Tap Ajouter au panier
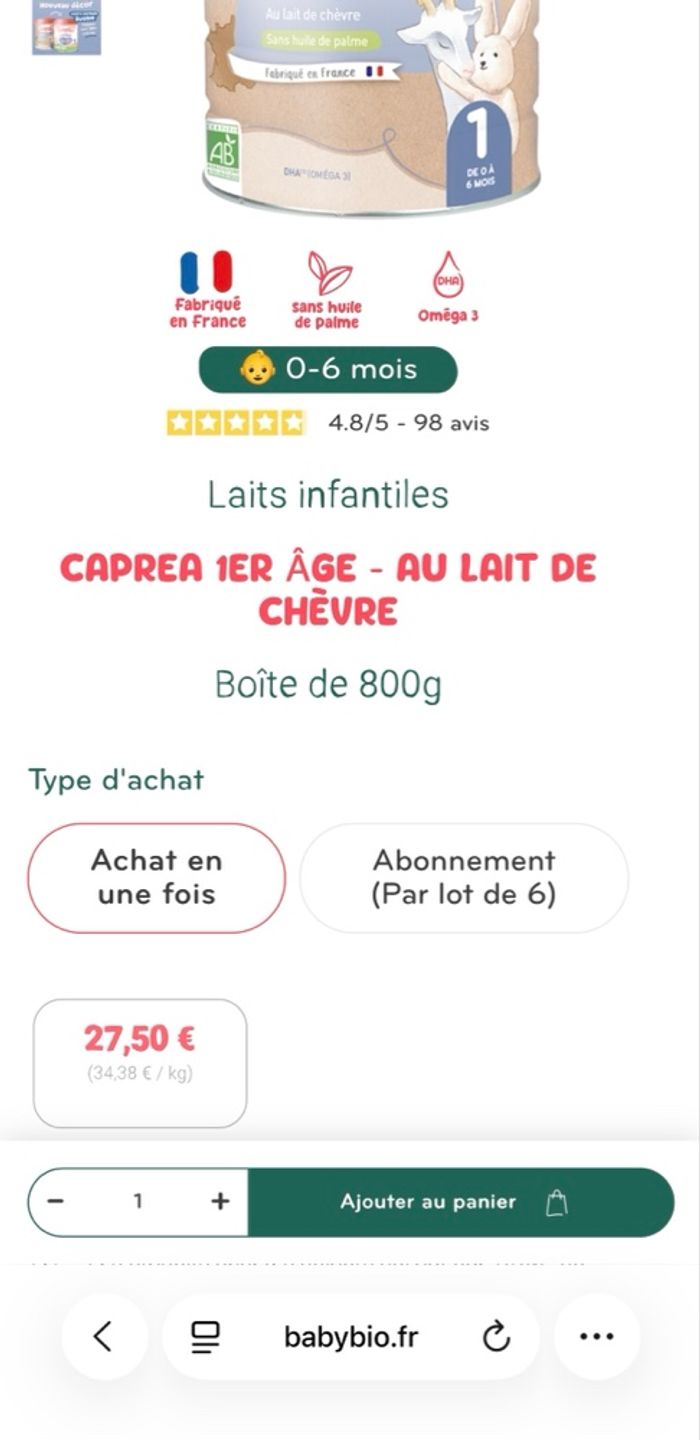Viewport: 700px width, 1440px height. tap(460, 1202)
